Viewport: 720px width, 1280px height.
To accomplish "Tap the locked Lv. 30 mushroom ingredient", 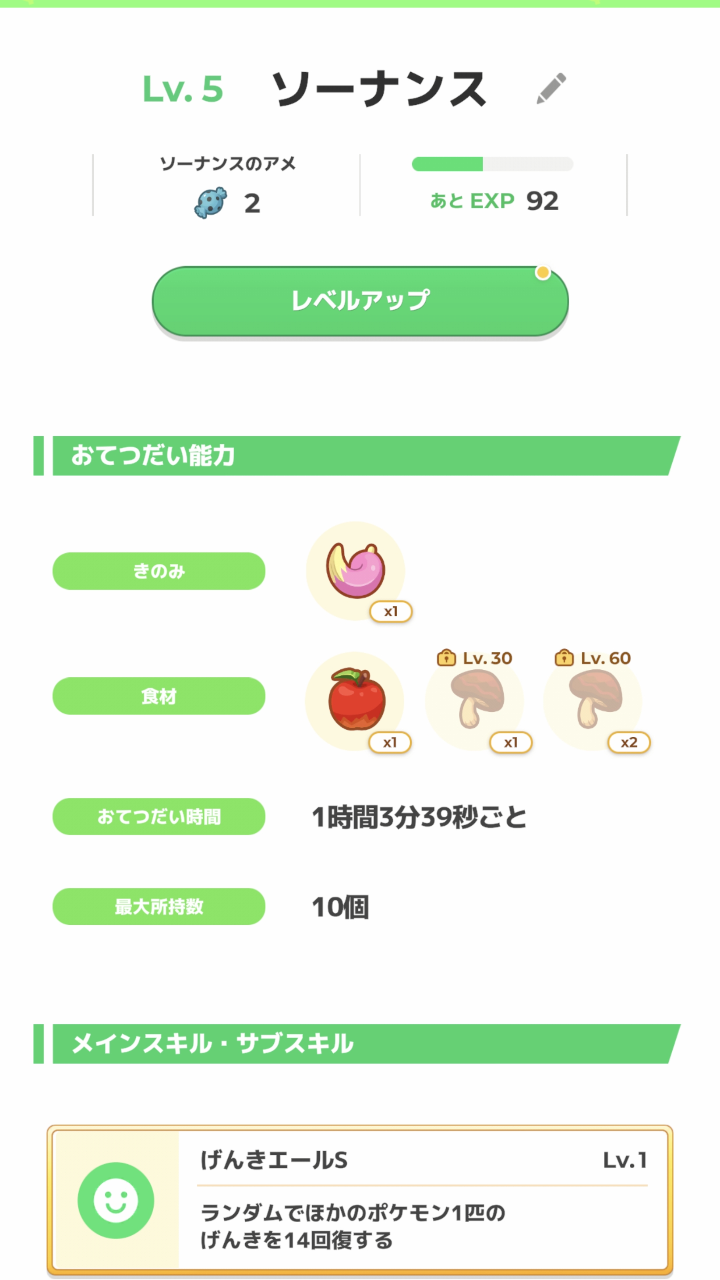I will point(475,698).
